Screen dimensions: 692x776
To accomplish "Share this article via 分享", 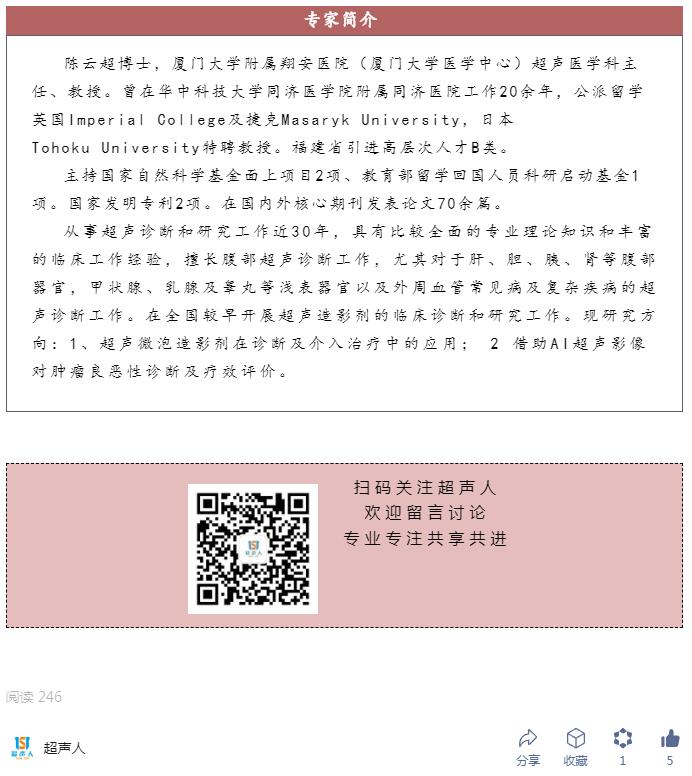I will [528, 740].
